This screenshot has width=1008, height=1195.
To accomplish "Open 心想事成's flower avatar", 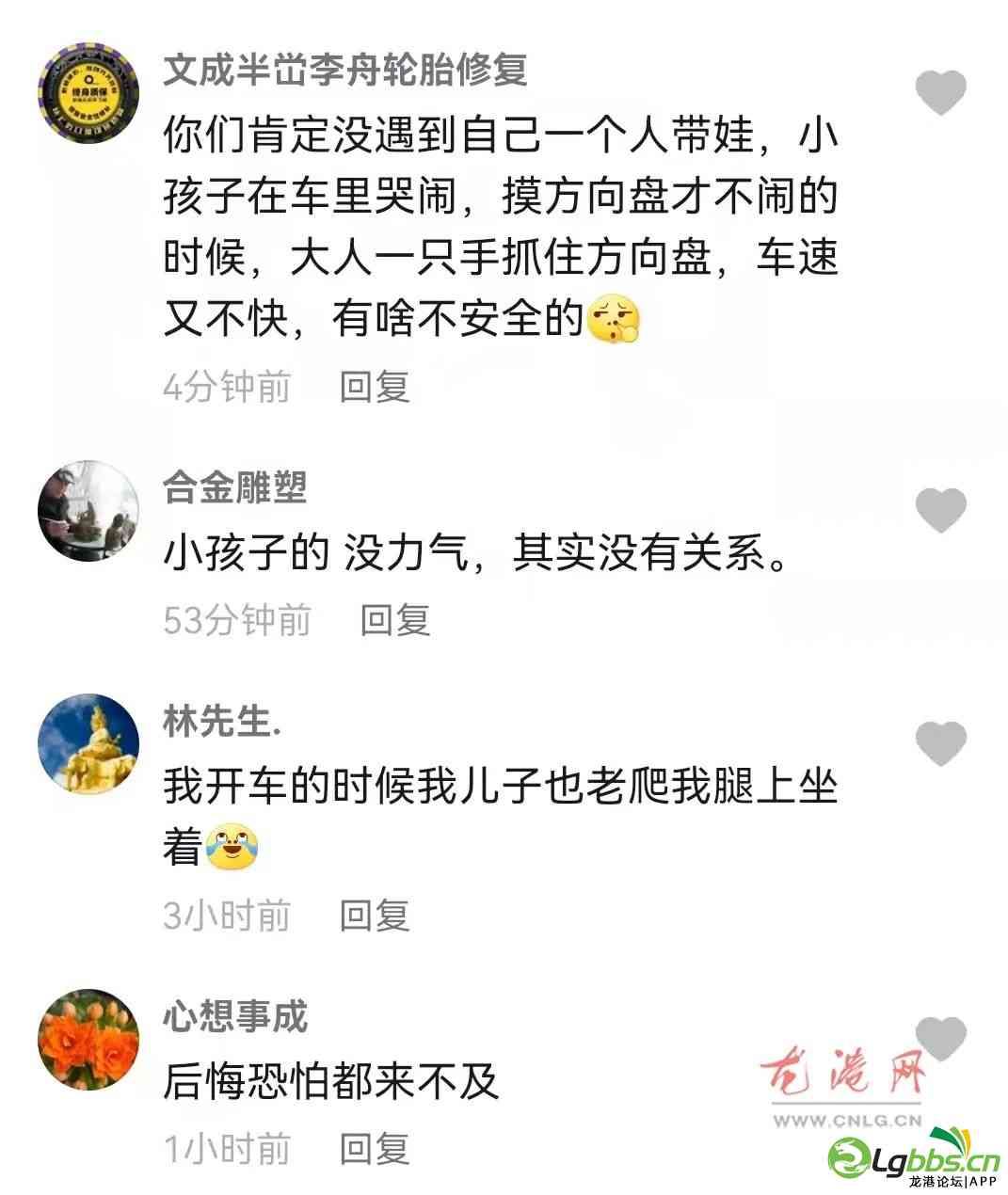I will (x=88, y=1040).
